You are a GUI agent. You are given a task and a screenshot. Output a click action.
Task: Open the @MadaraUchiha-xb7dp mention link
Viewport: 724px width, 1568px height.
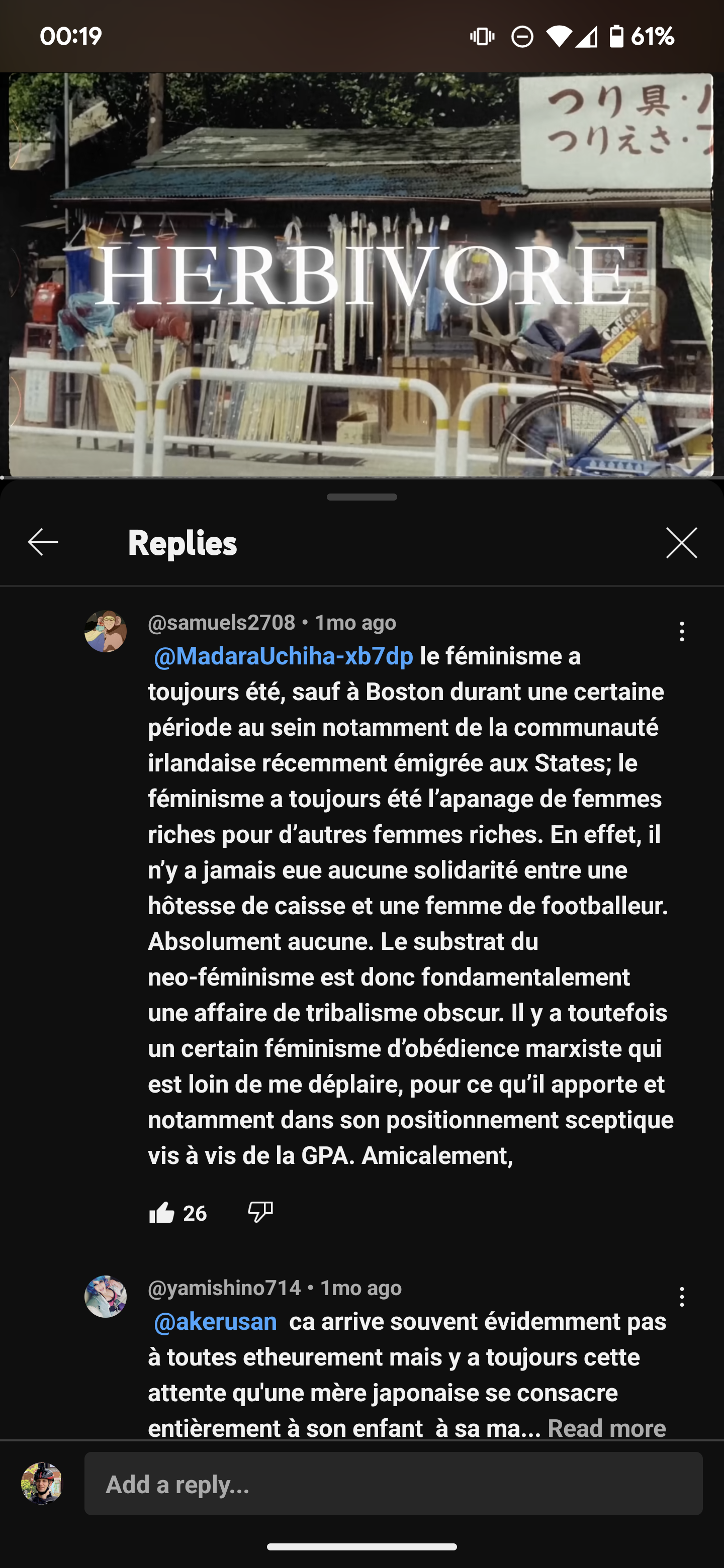coord(283,656)
